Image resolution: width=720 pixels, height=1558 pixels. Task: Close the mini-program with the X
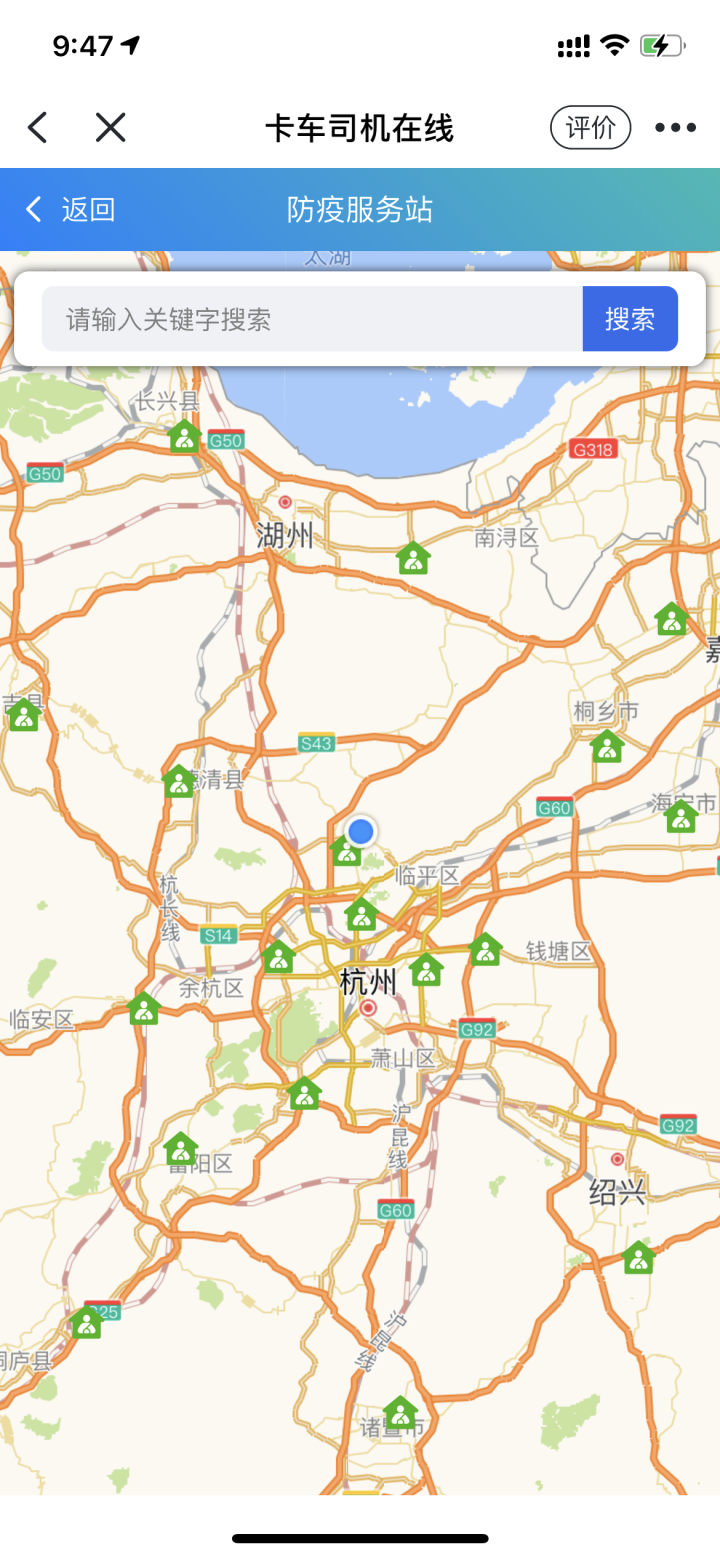[x=111, y=127]
